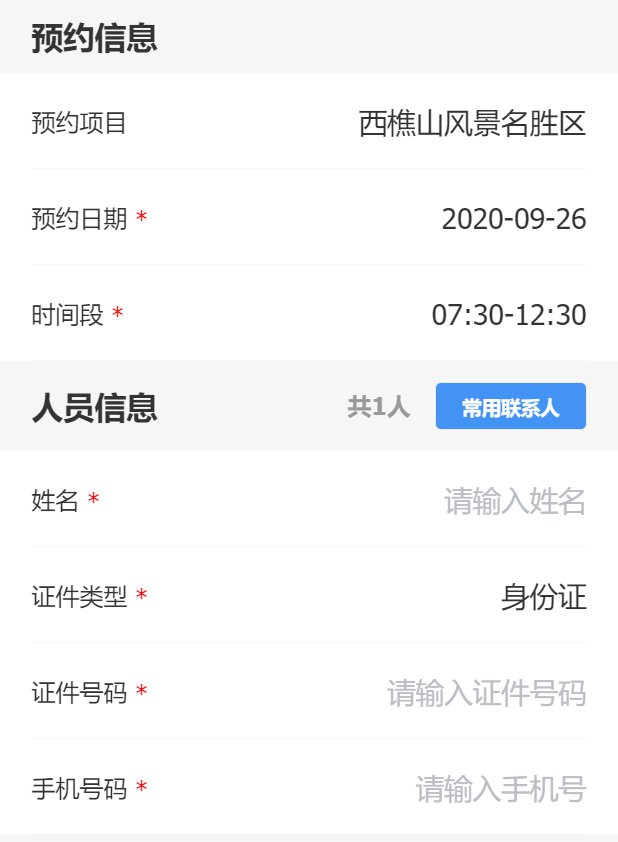Open the 常用联系人 contacts button
The width and height of the screenshot is (618, 842).
(x=510, y=407)
